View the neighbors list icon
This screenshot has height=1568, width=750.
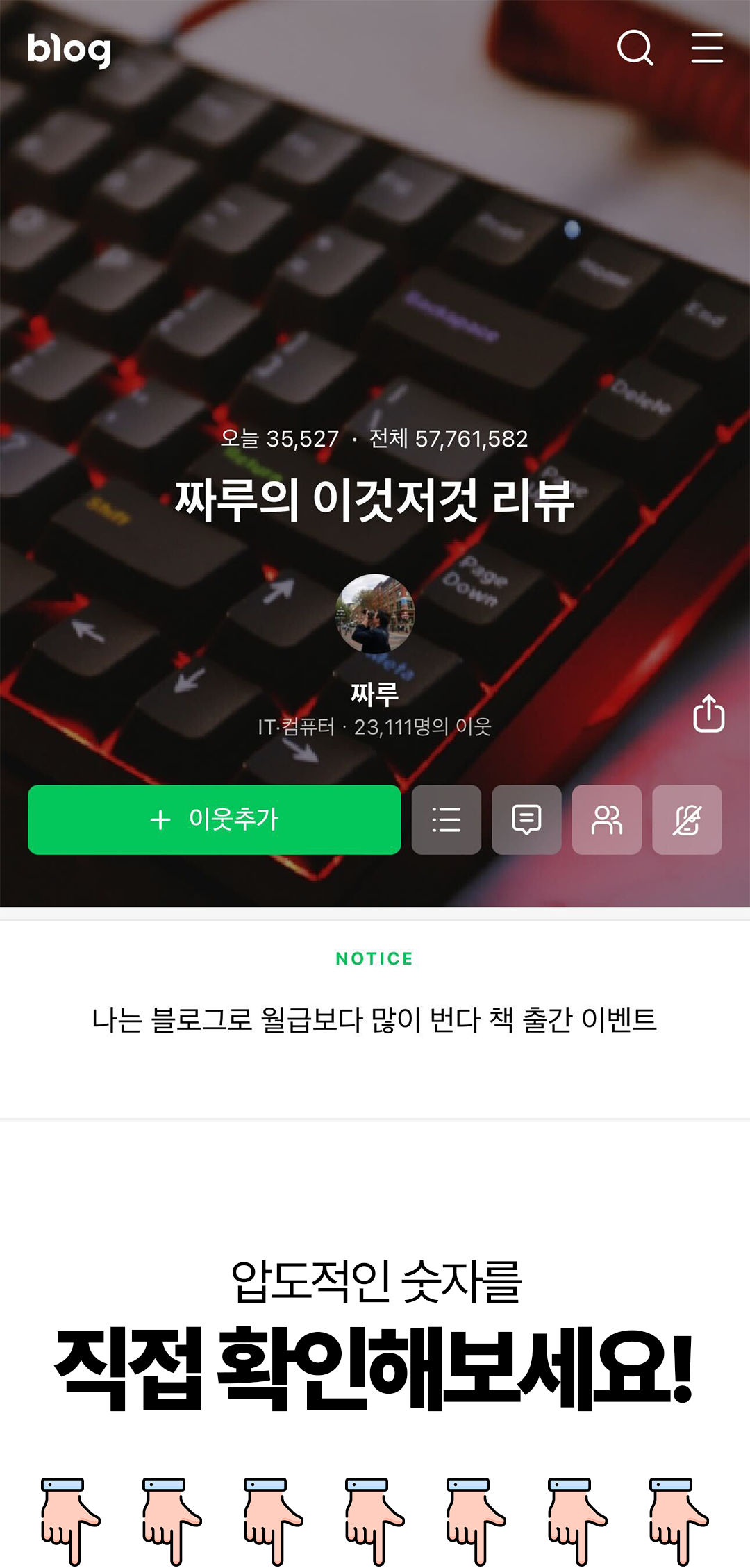coord(607,819)
